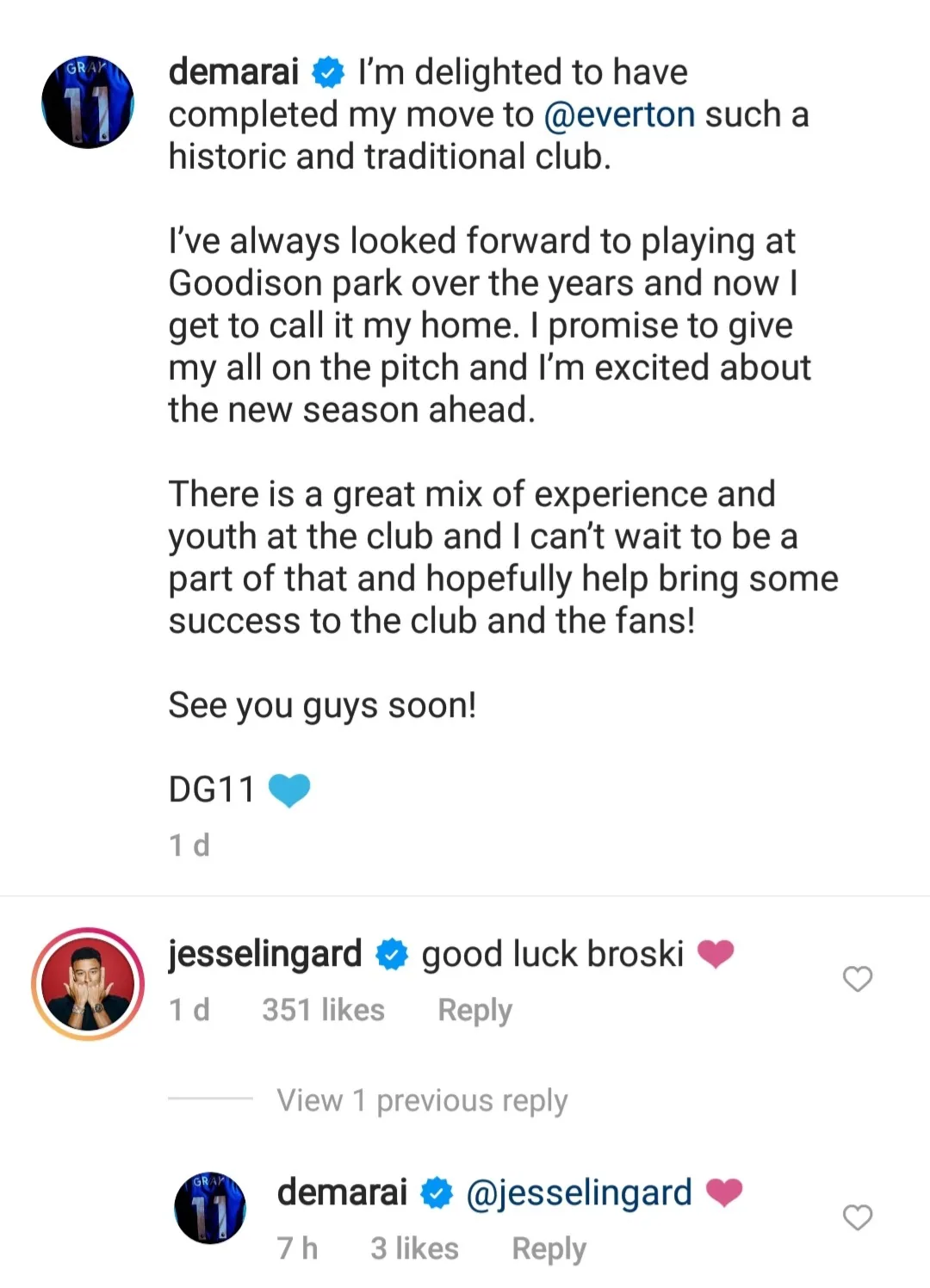View 1 previous reply
This screenshot has width=930, height=1288.
[422, 1100]
